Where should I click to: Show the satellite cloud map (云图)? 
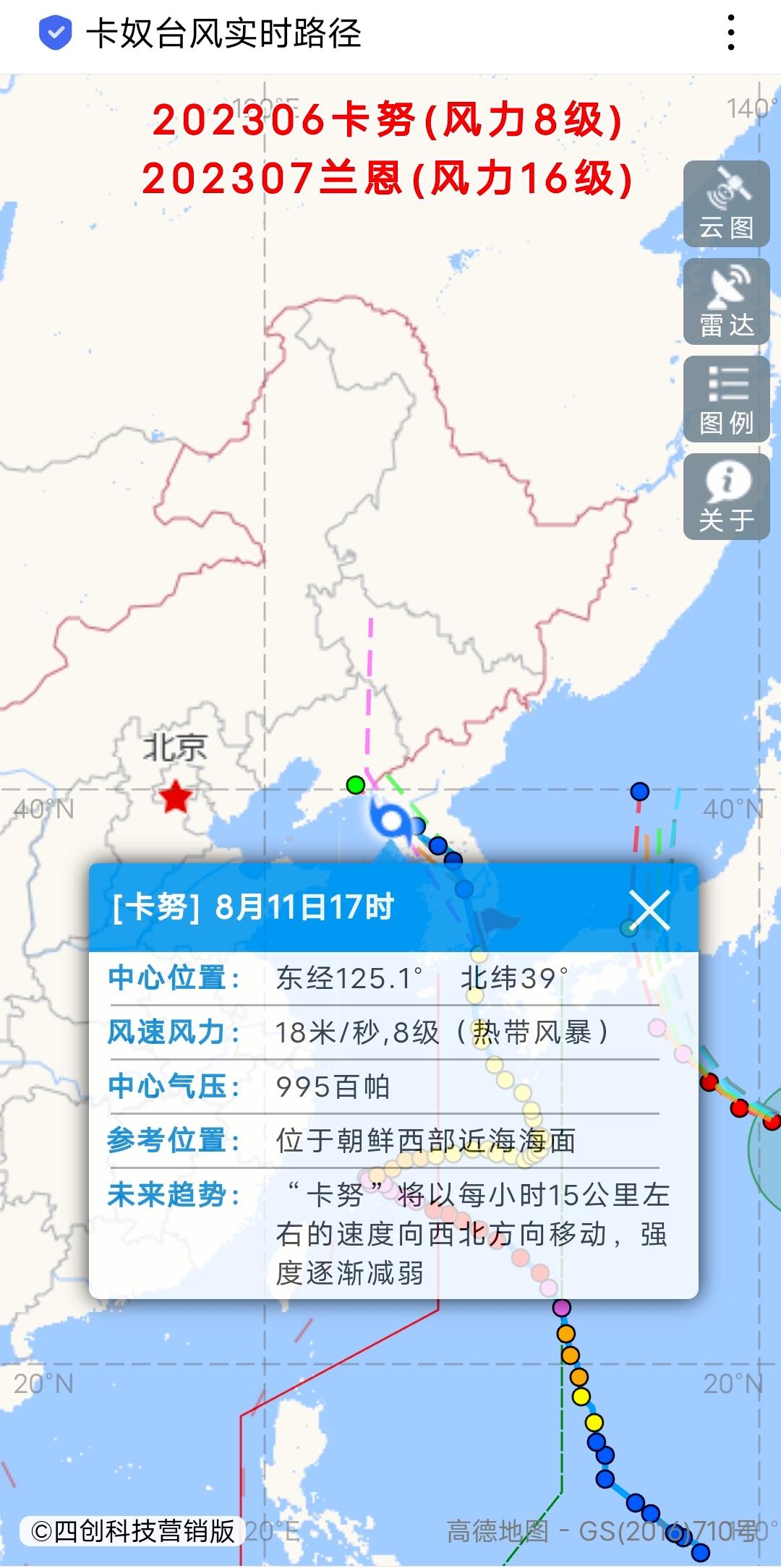pos(726,204)
